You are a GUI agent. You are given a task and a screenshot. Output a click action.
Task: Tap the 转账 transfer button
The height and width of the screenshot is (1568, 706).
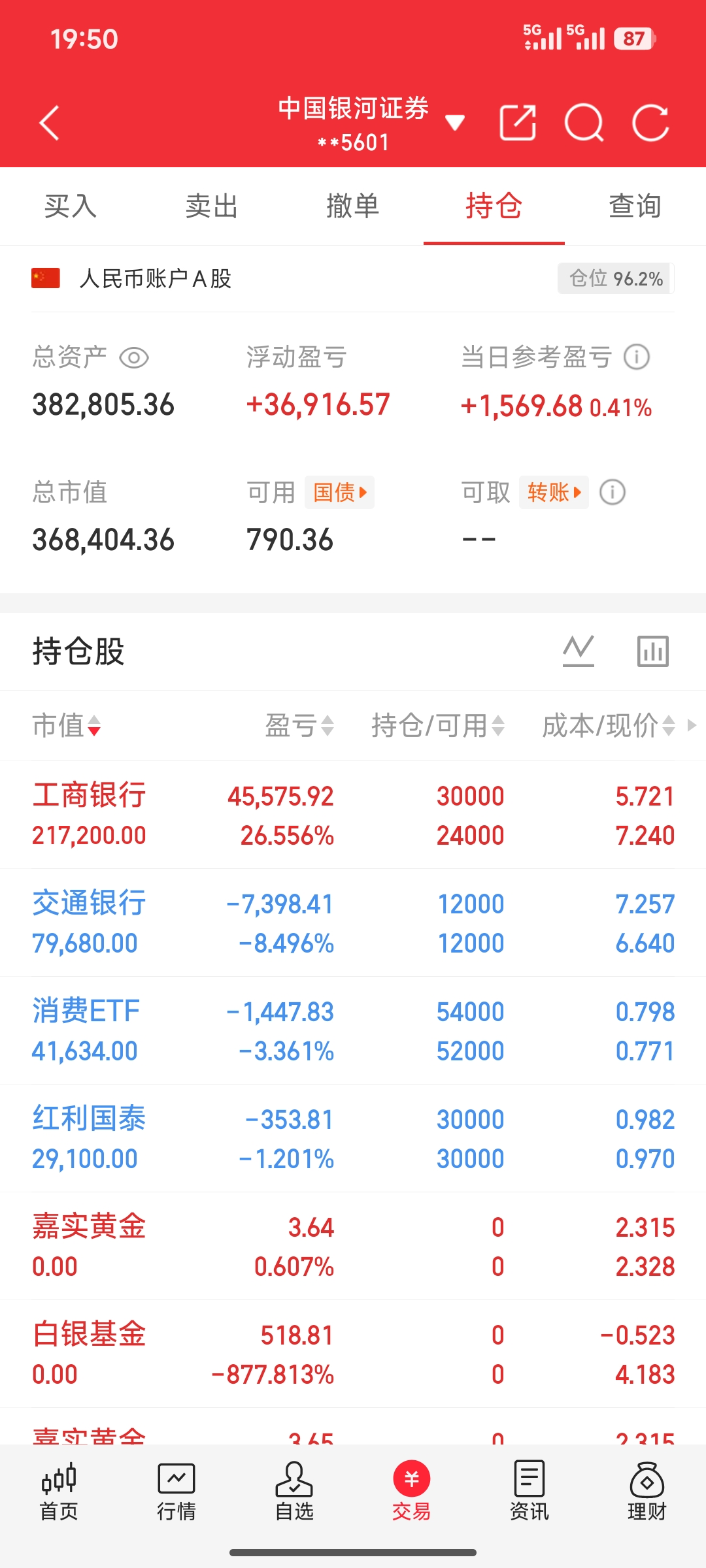[x=554, y=493]
